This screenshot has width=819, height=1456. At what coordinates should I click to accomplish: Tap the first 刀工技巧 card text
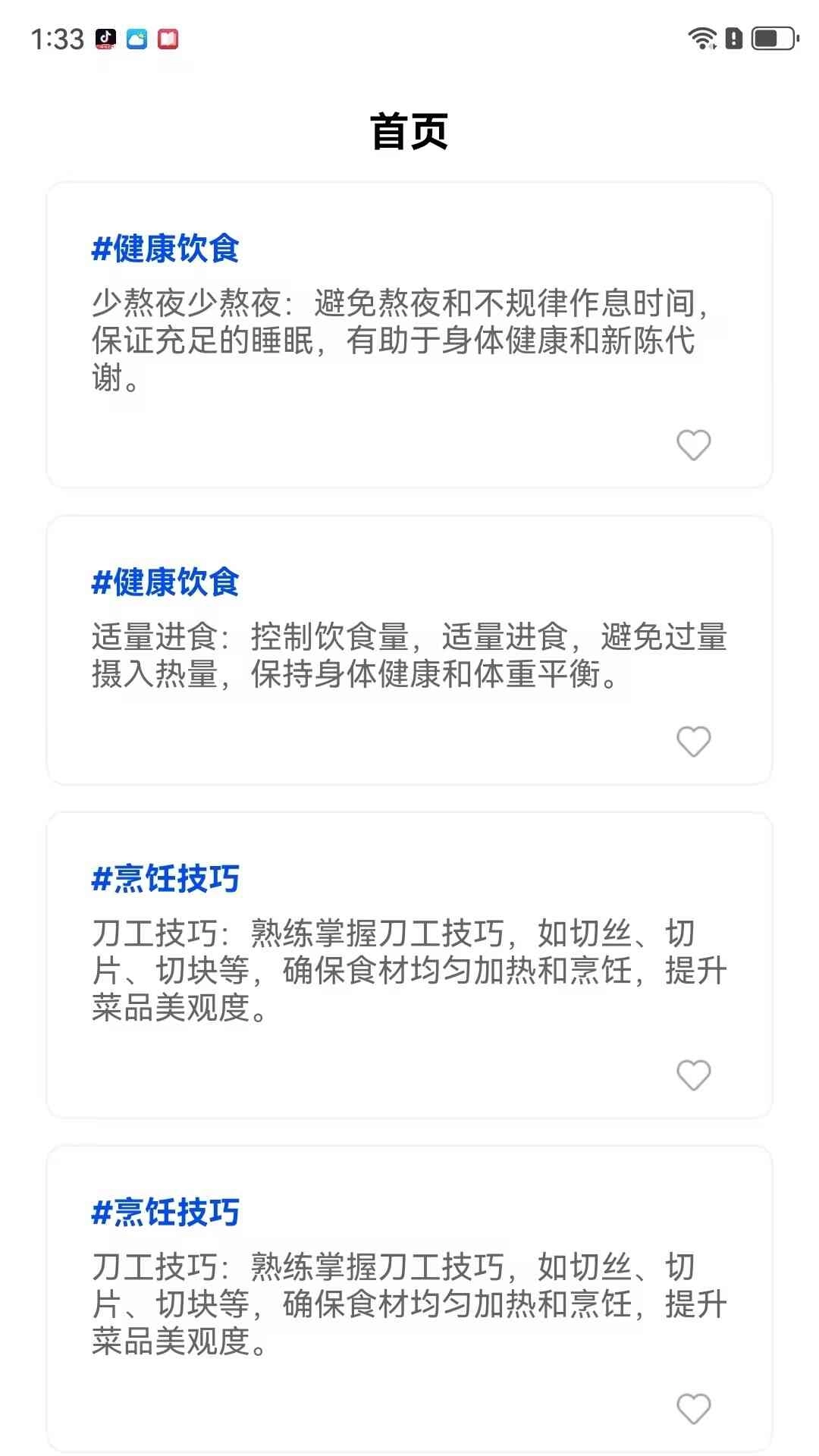point(409,968)
